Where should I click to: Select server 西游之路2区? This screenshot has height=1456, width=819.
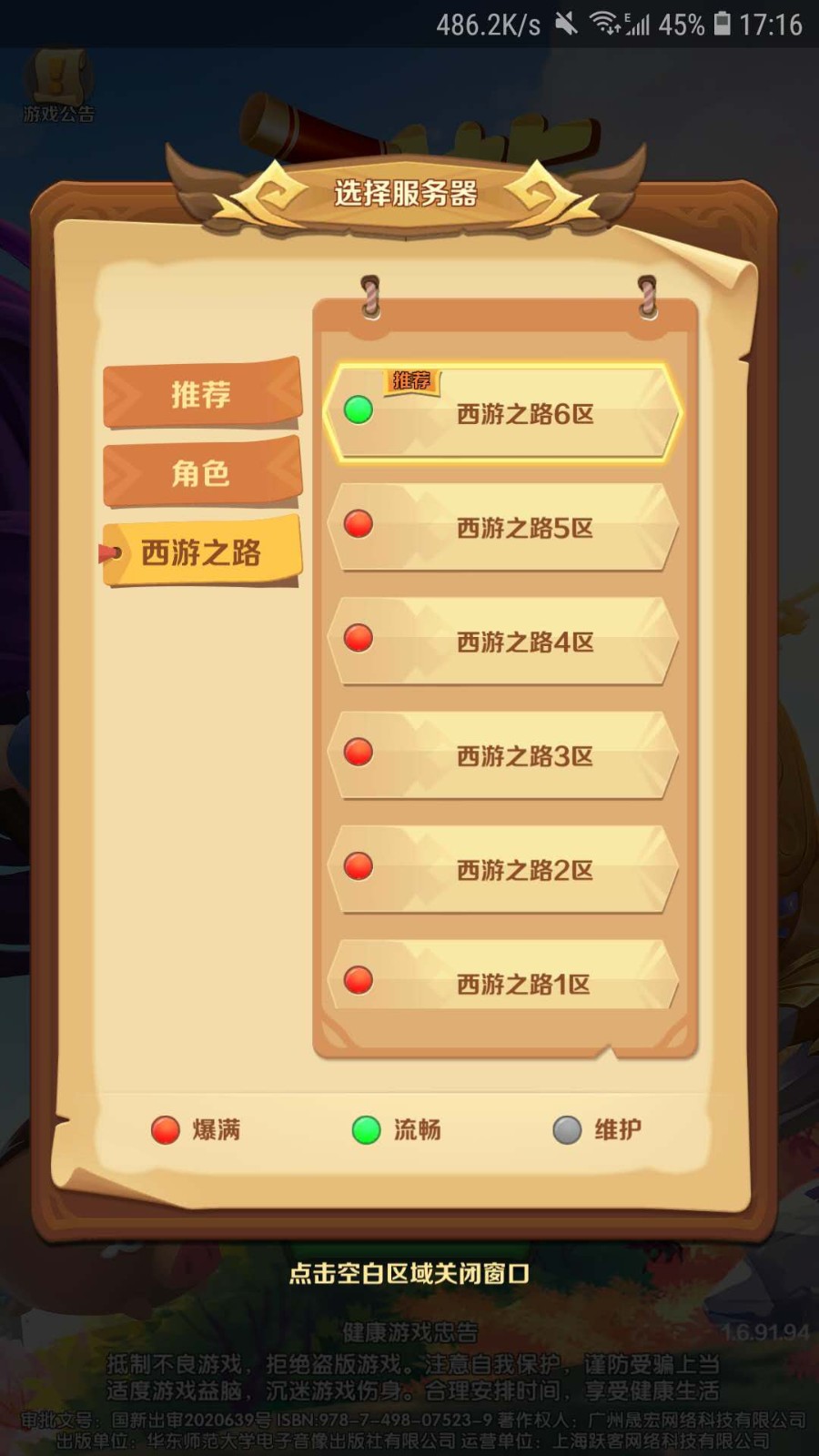(503, 869)
